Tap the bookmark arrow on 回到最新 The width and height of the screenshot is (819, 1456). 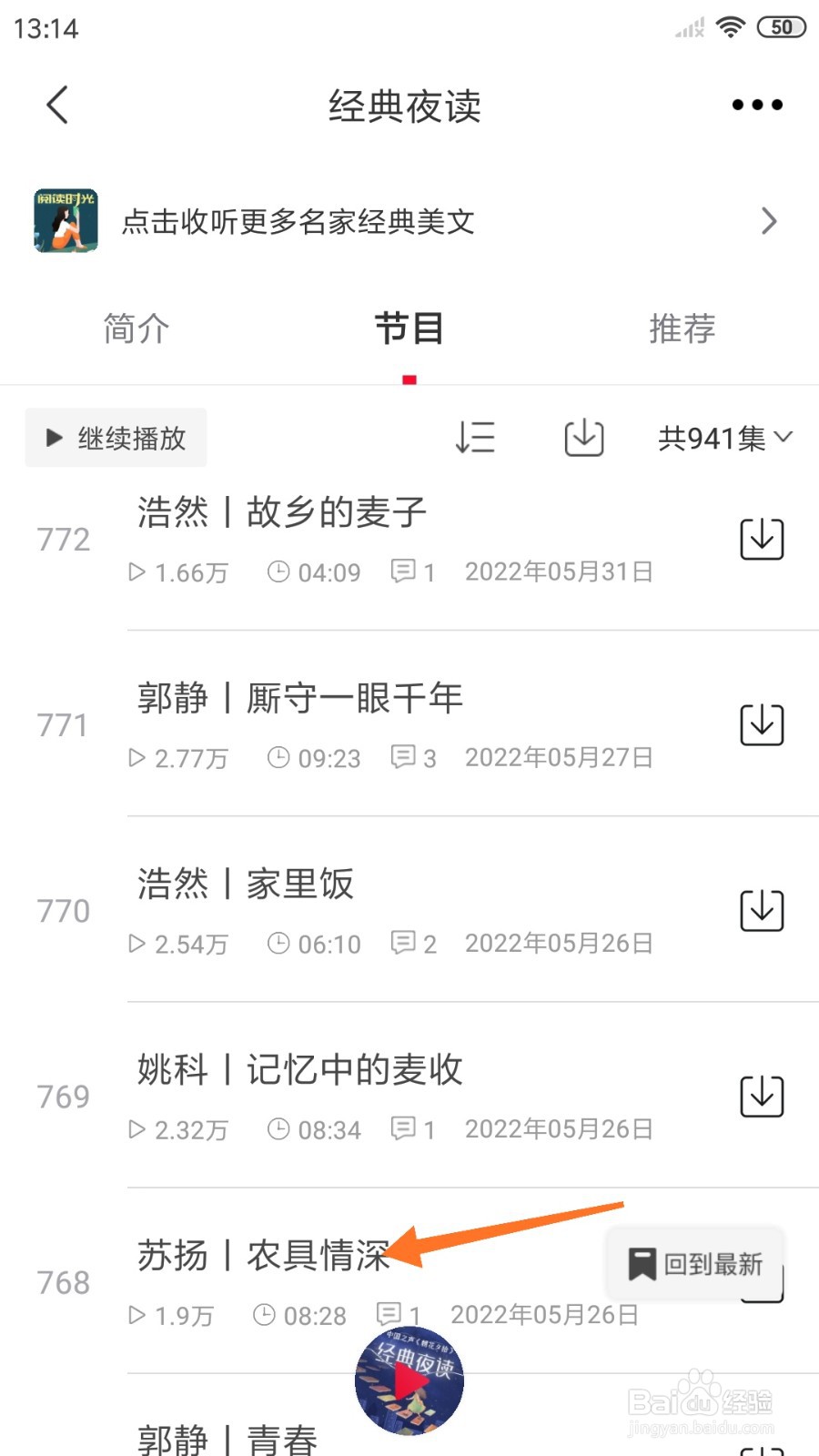[x=642, y=1263]
